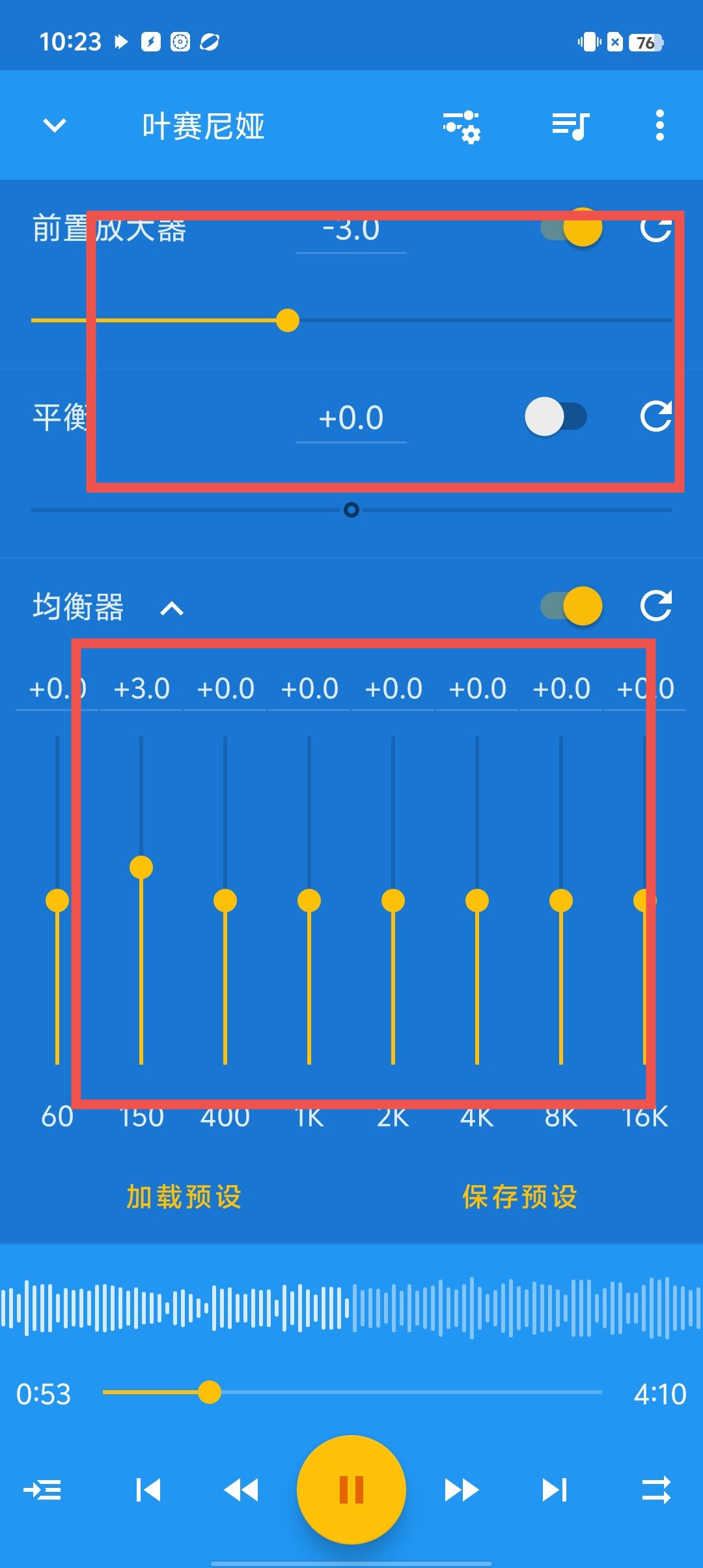Viewport: 703px width, 1568px height.
Task: Reset the 平衡 value
Action: [655, 417]
